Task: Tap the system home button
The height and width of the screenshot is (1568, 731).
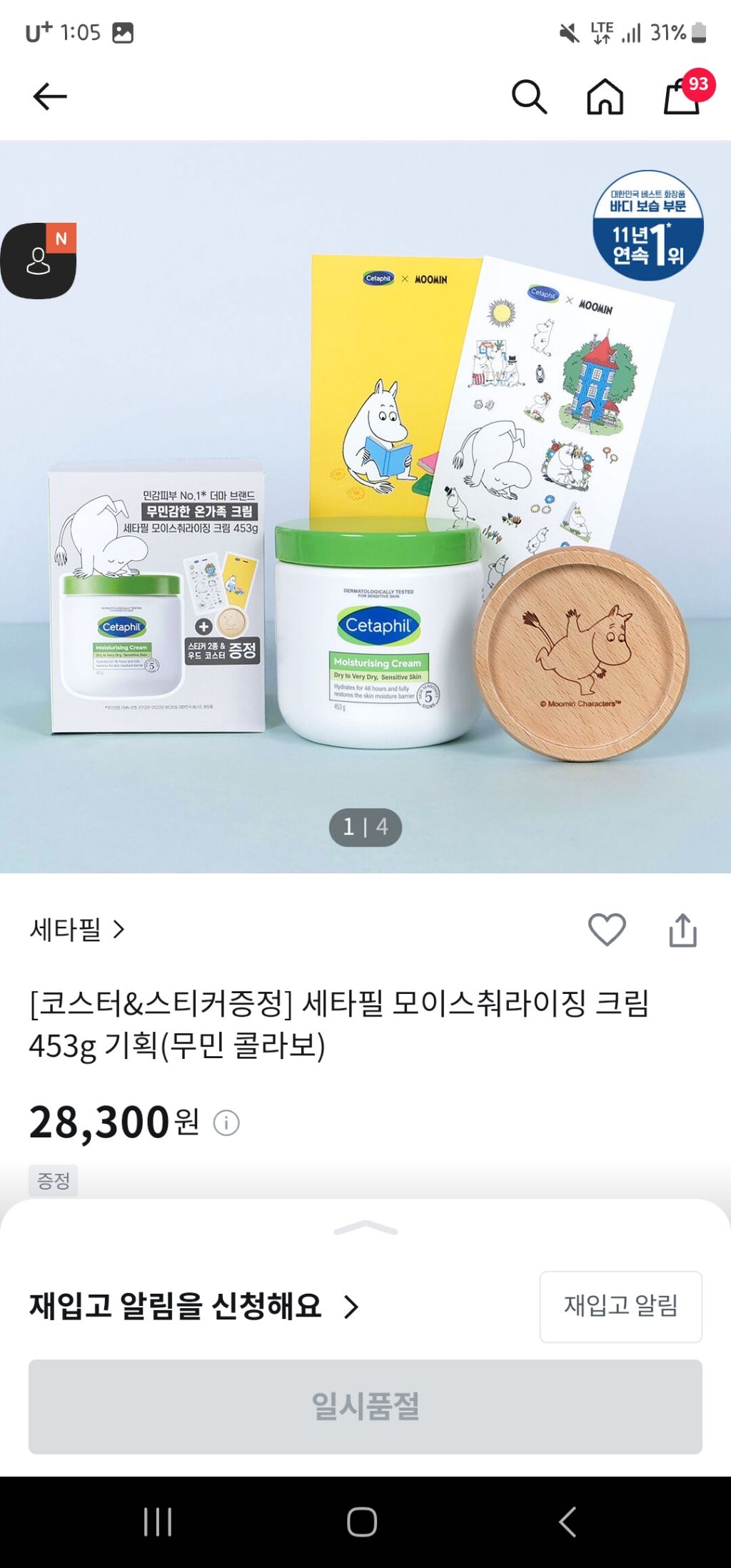Action: click(362, 1522)
